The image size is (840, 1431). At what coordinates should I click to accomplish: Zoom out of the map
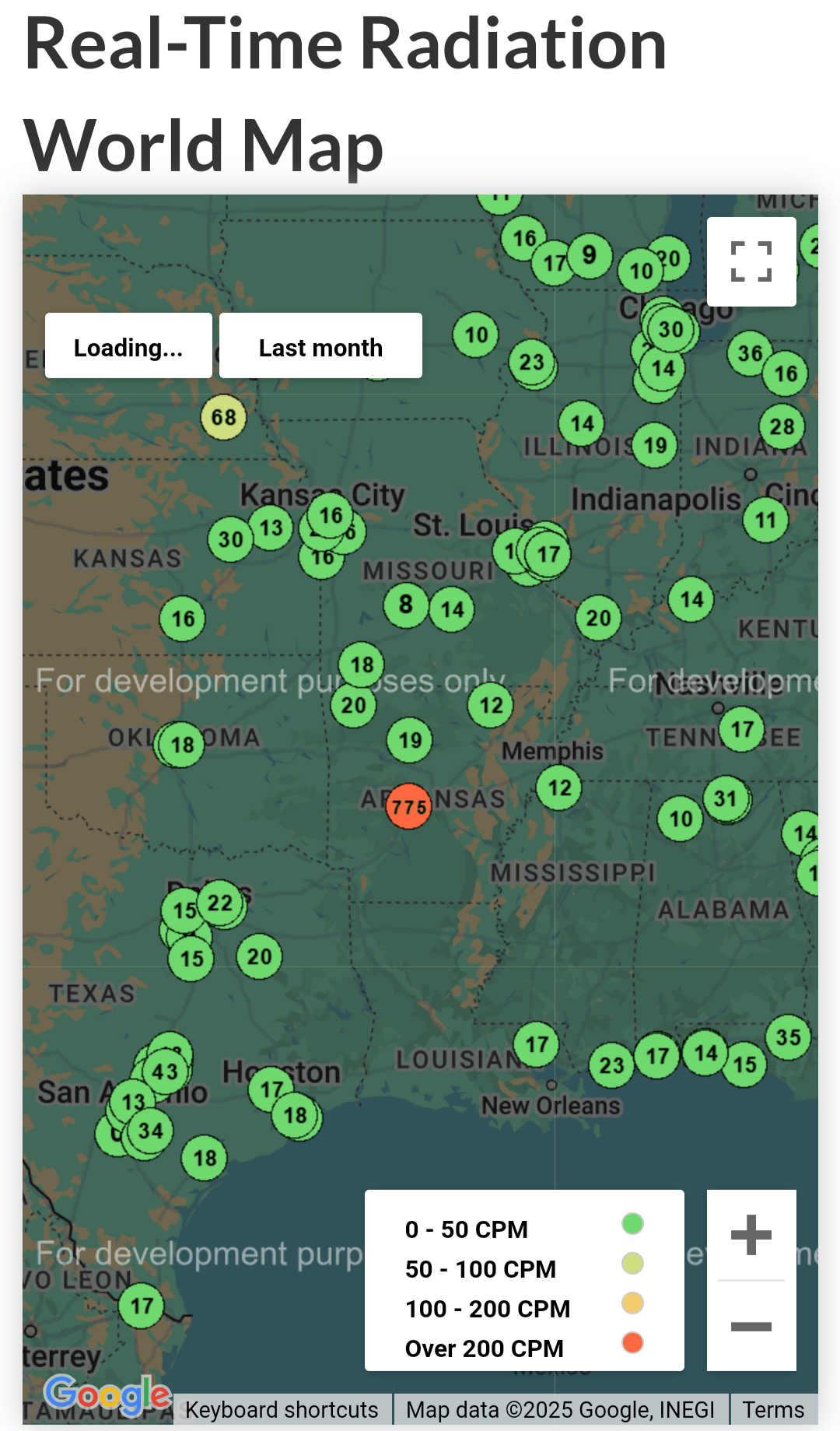751,1326
